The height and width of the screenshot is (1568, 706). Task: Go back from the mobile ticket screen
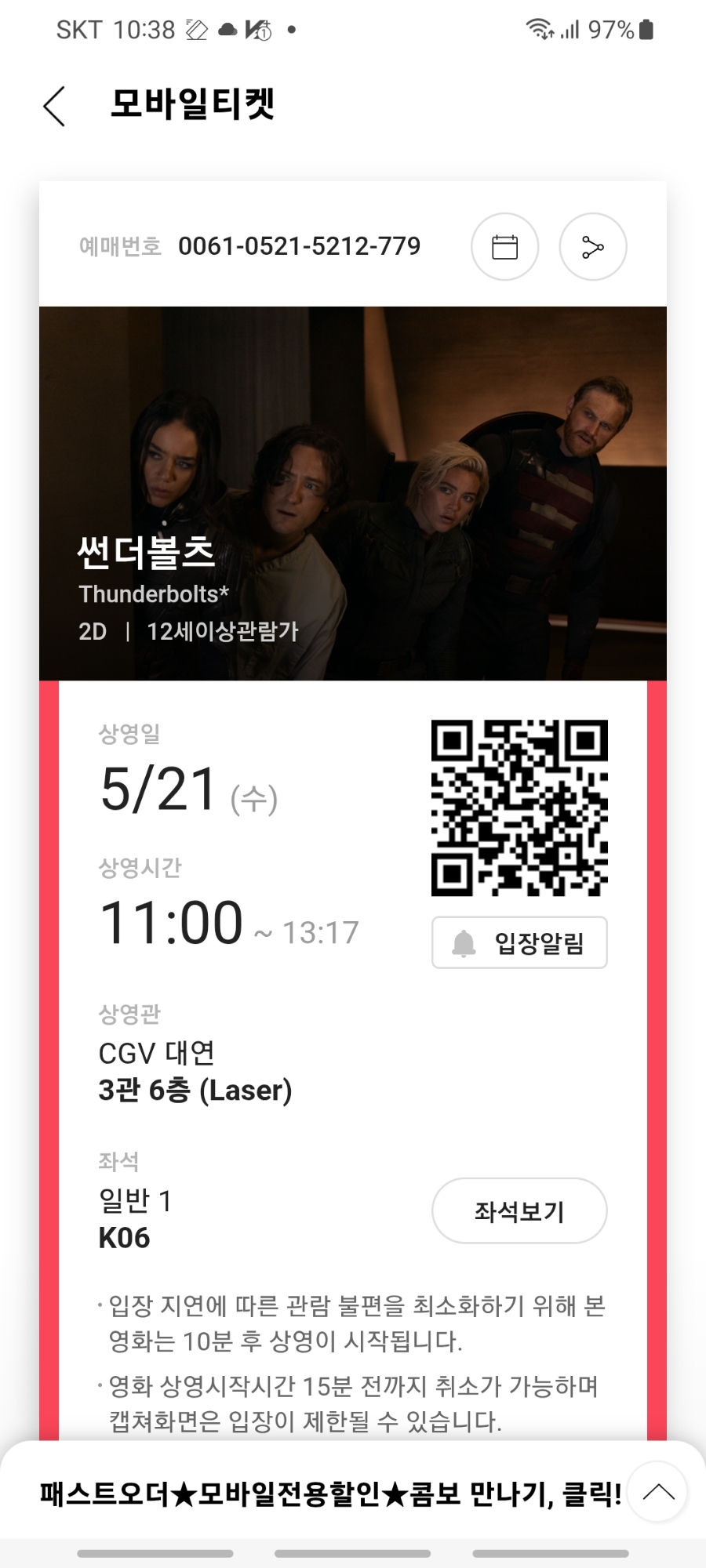tap(54, 106)
